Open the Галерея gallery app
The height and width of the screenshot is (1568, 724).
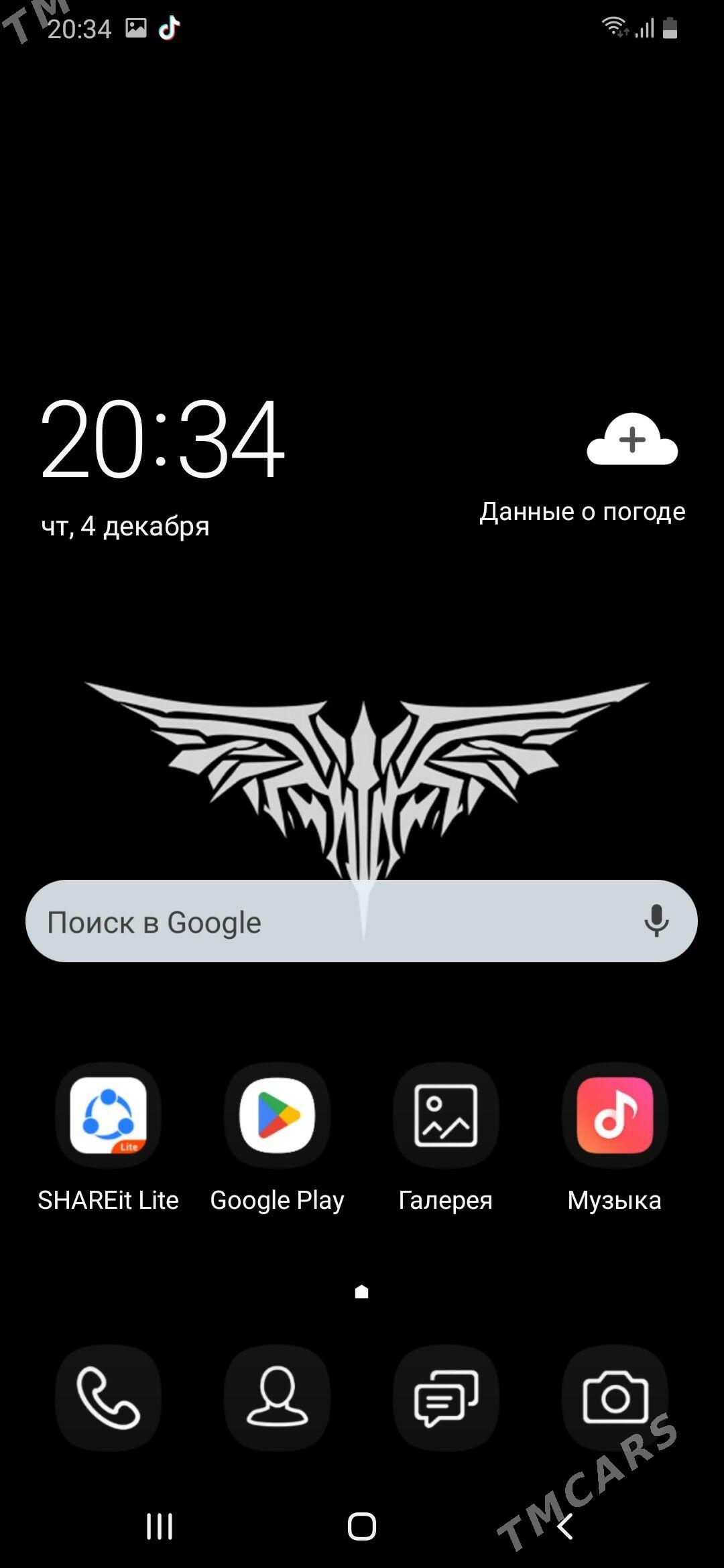tap(446, 1116)
